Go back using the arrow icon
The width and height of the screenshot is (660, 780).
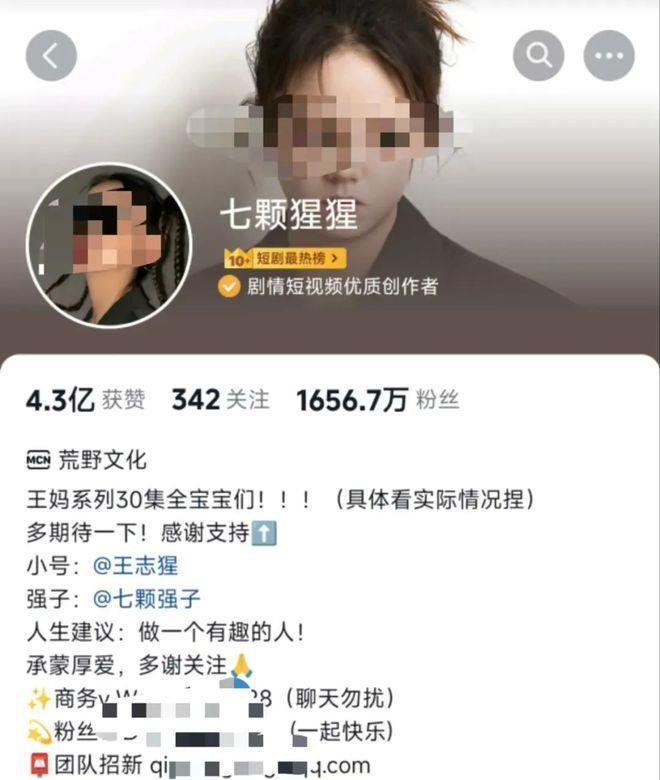(x=51, y=56)
